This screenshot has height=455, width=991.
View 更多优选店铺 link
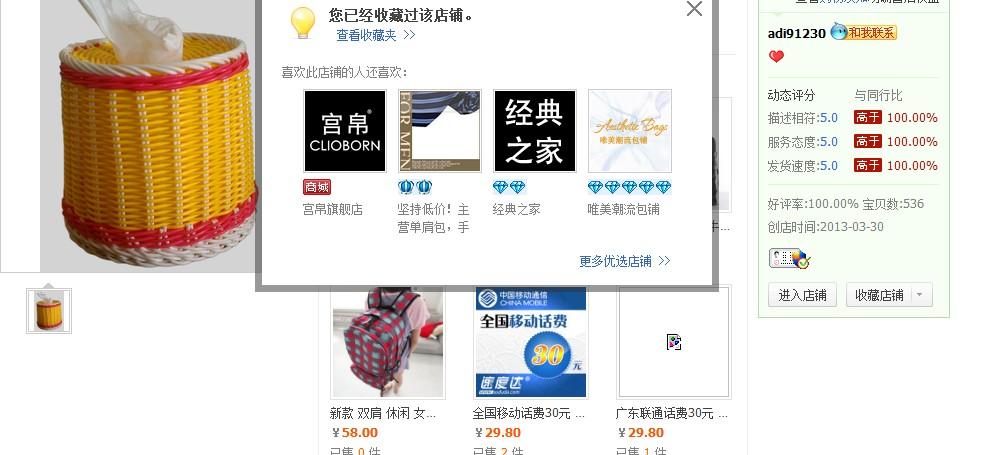click(624, 261)
